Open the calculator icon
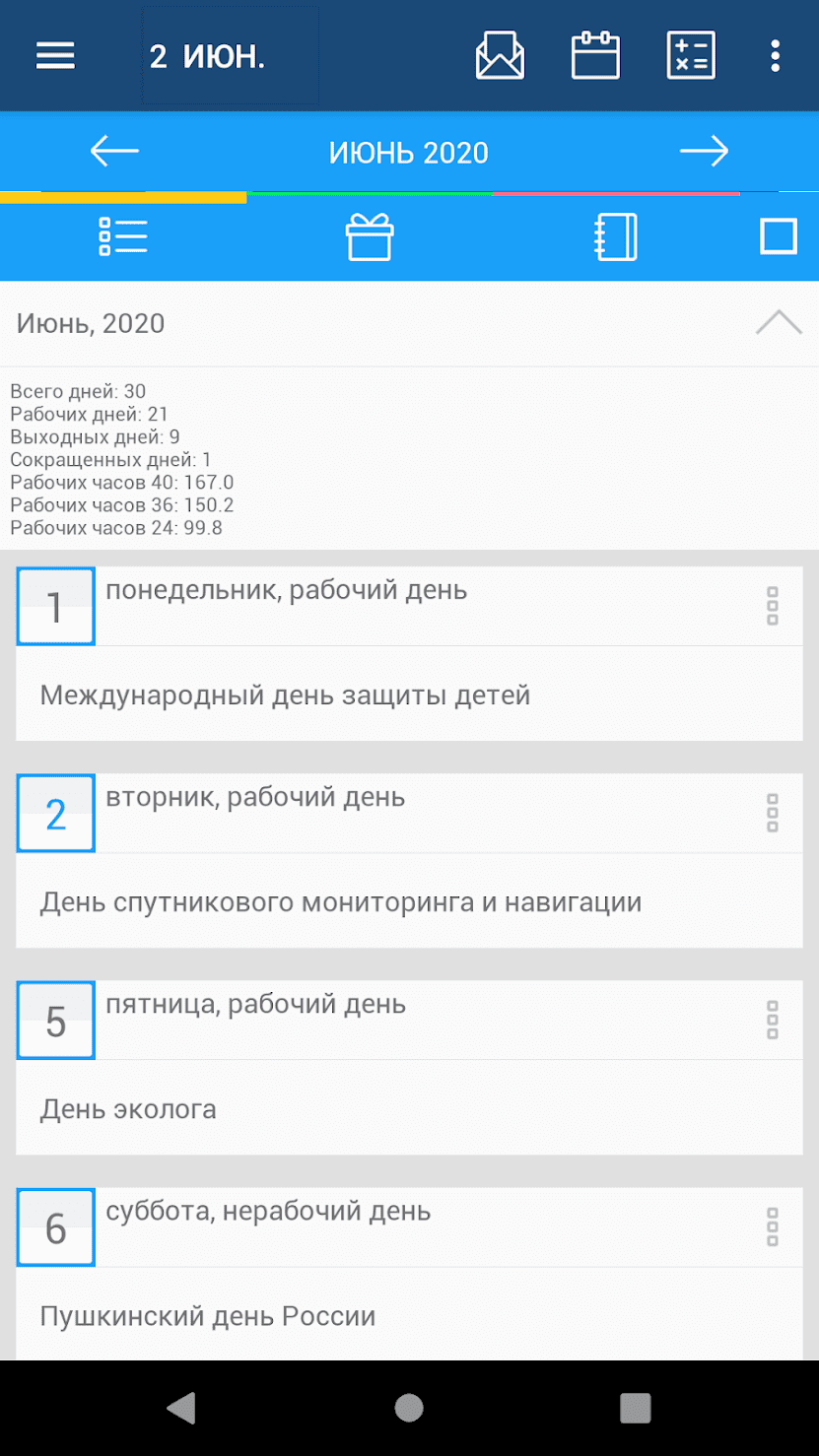819x1456 pixels. pos(691,55)
